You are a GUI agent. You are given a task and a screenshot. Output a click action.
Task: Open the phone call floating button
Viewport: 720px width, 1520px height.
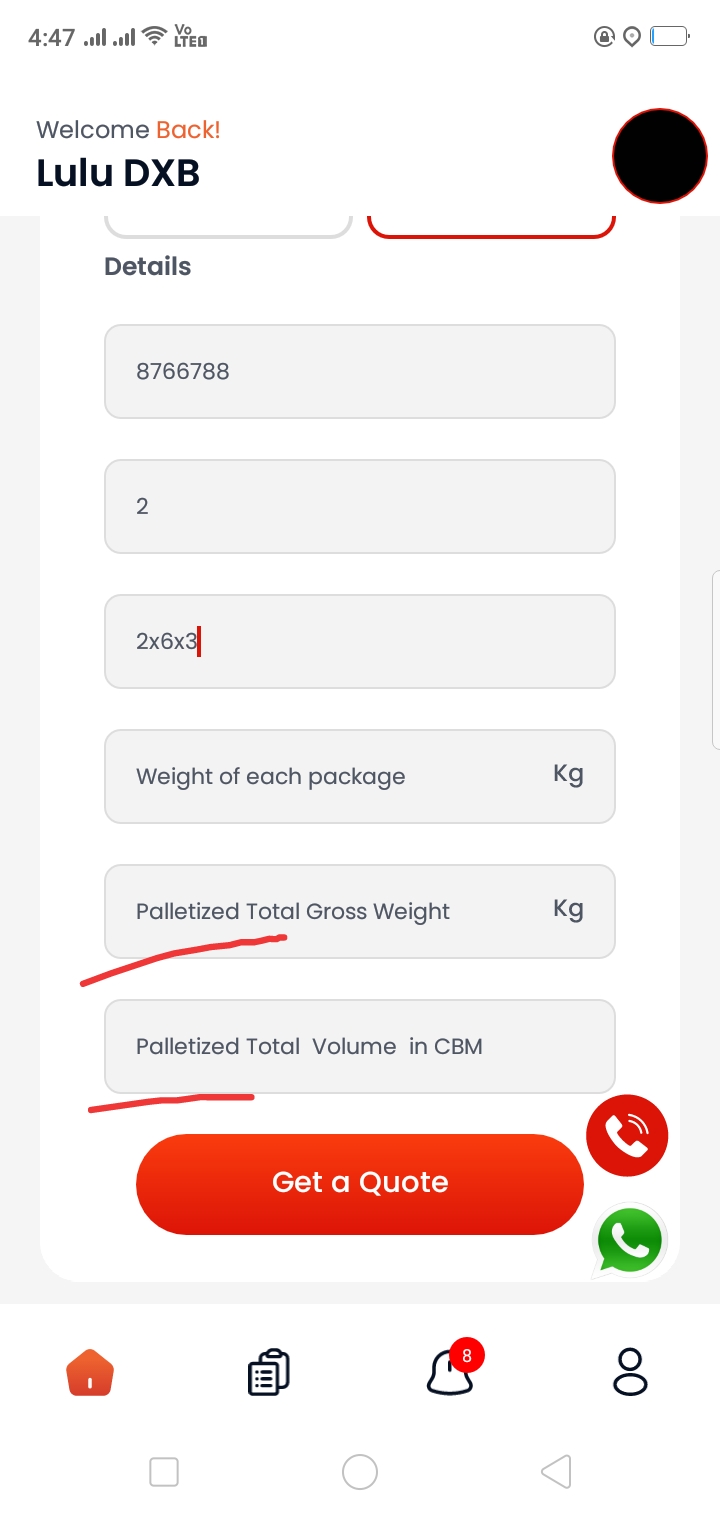(627, 1135)
